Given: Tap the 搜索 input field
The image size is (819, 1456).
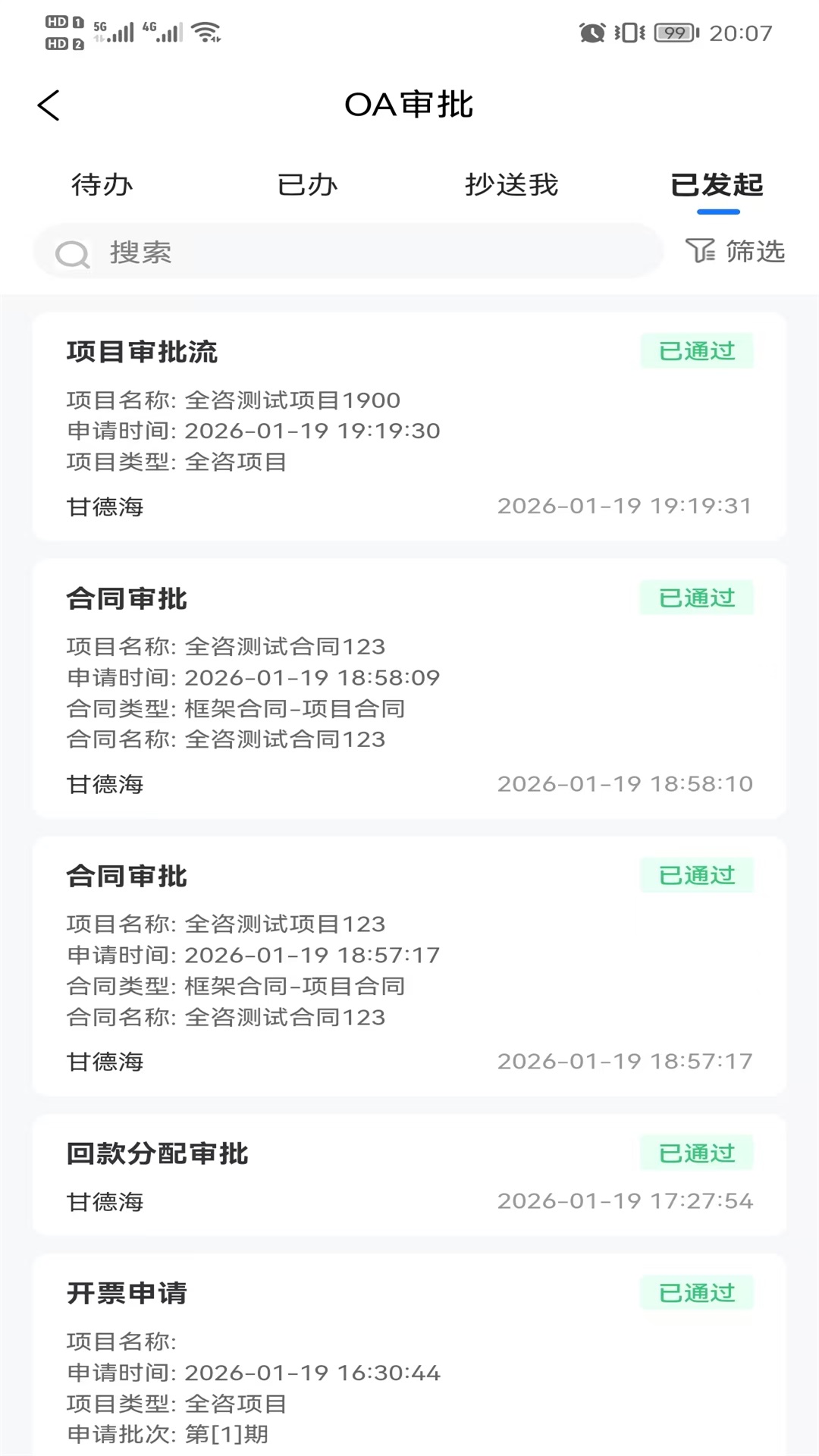Looking at the screenshot, I should [303, 252].
